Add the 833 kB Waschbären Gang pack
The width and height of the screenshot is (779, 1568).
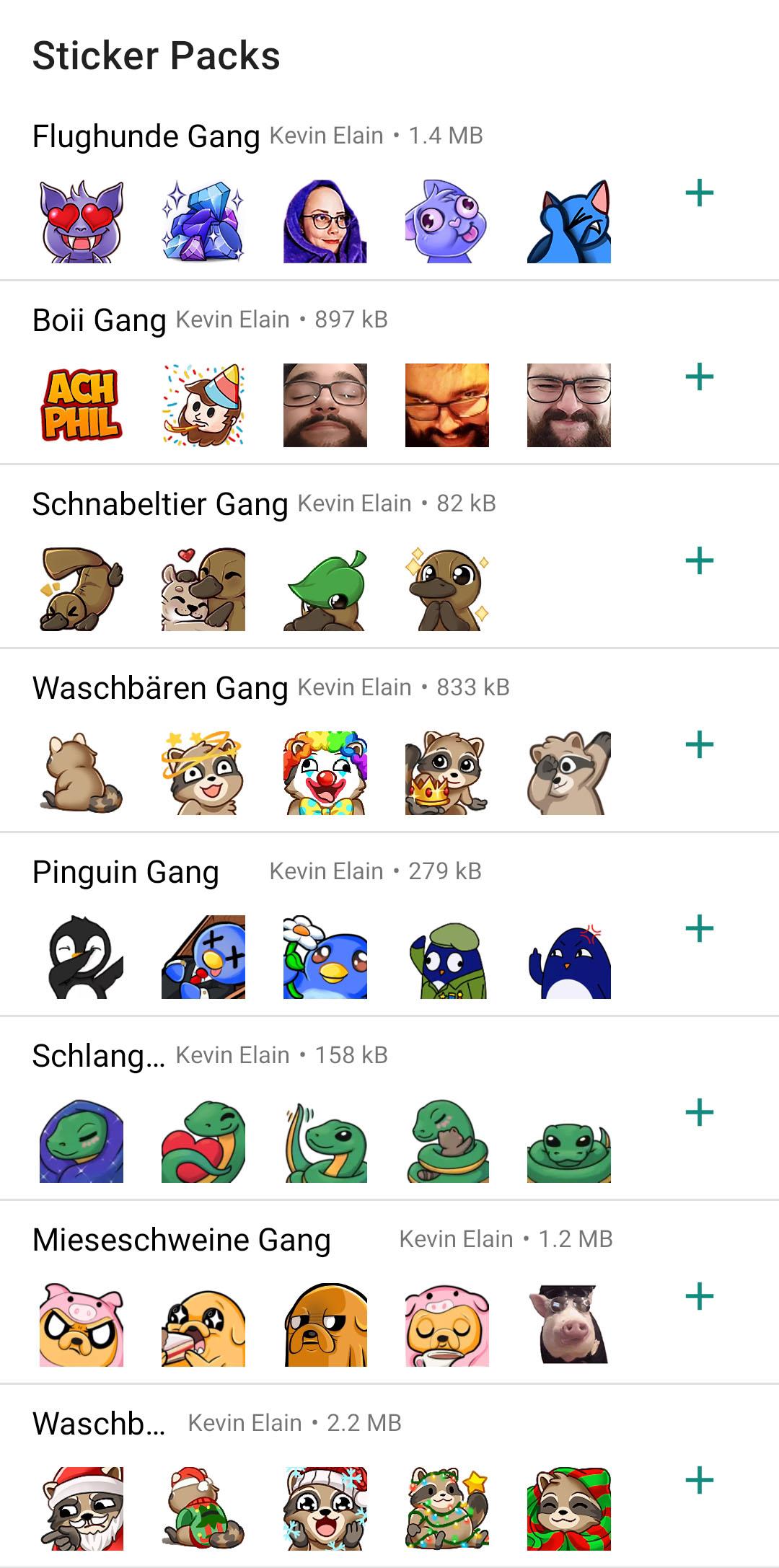pos(699,745)
